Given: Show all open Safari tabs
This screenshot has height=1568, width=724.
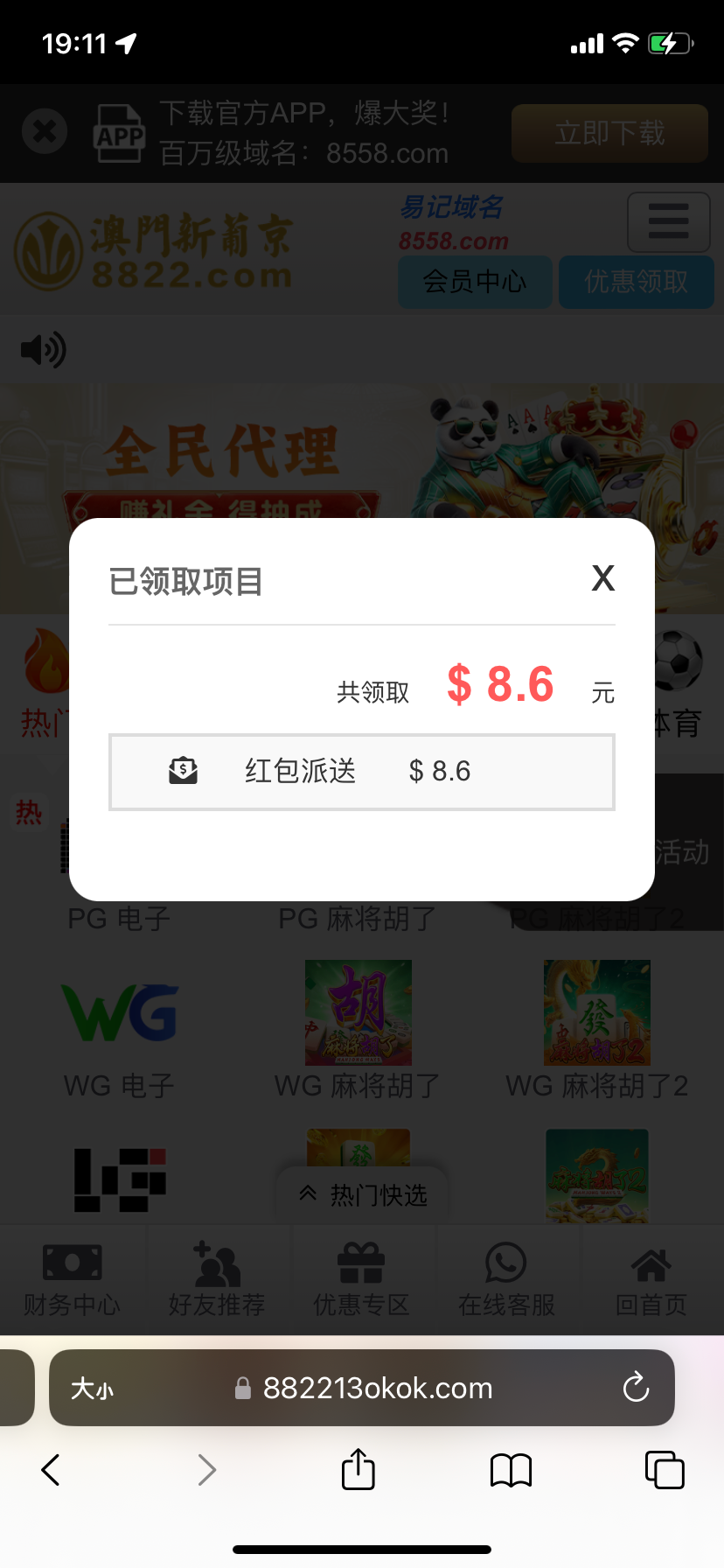Looking at the screenshot, I should (x=664, y=1469).
